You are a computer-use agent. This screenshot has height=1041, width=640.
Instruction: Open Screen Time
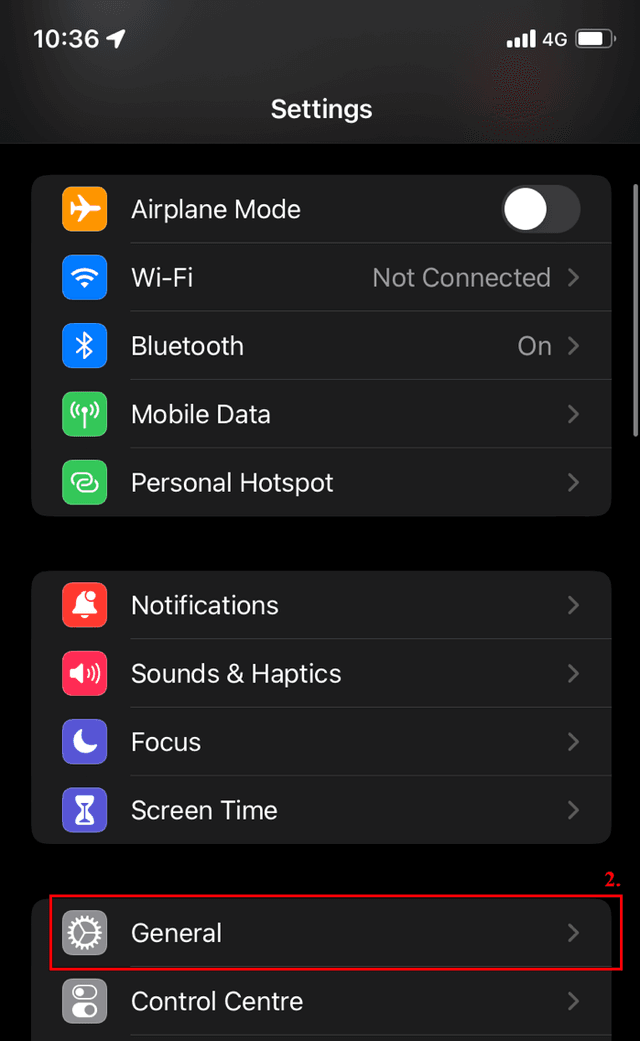321,810
